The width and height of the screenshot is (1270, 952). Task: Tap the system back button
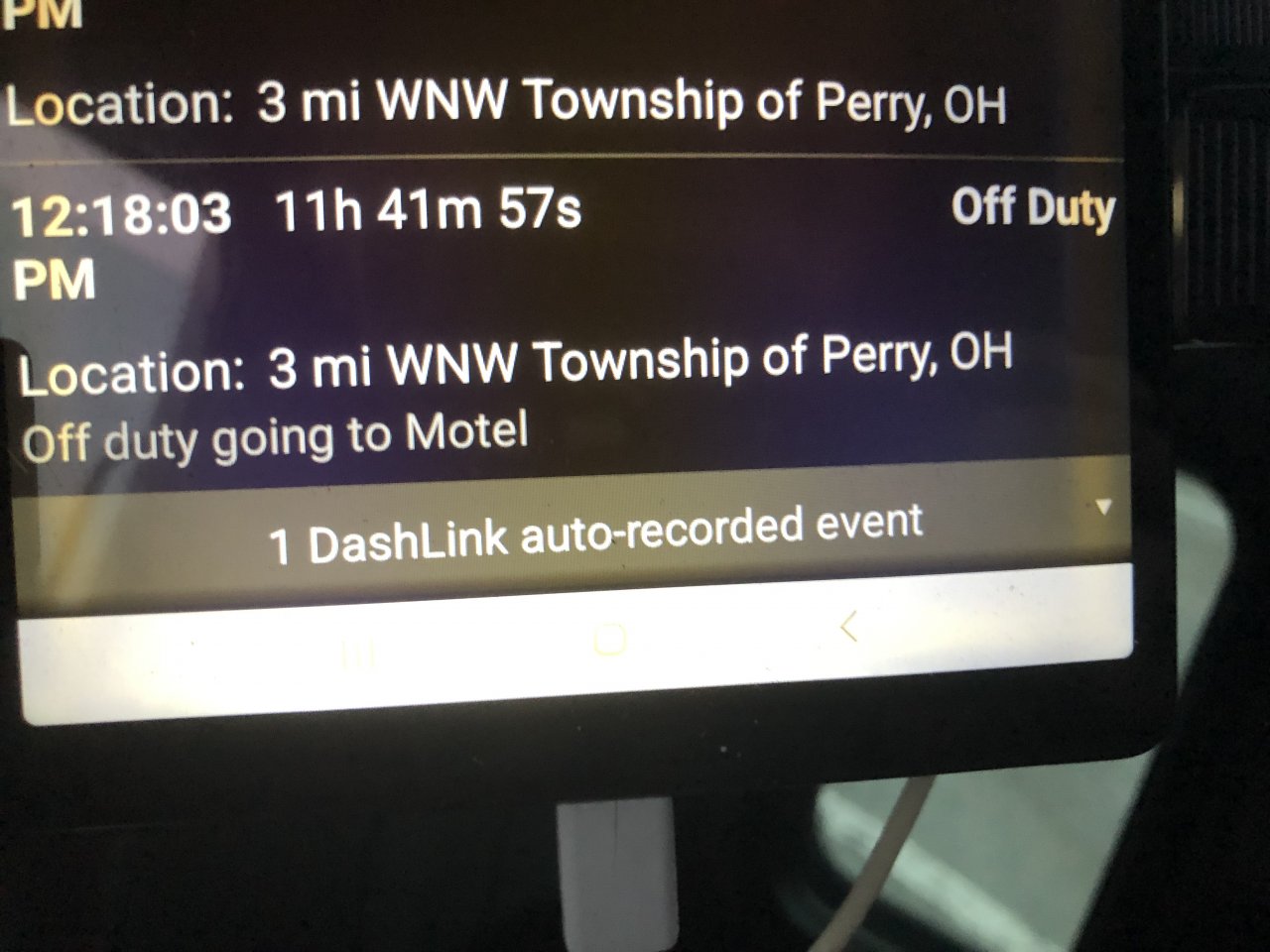click(848, 627)
